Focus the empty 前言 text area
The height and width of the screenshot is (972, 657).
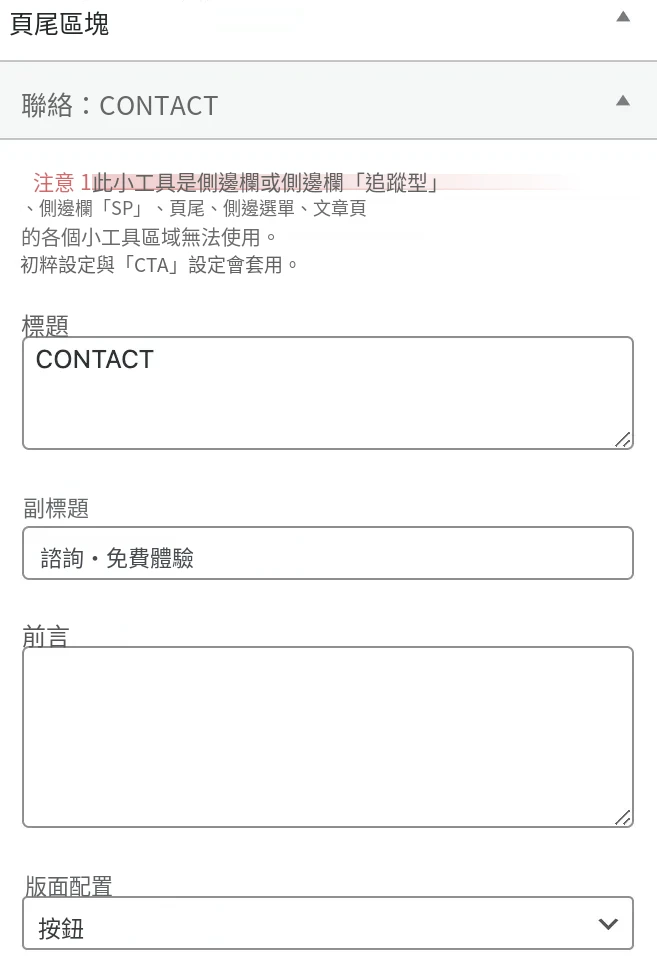click(x=328, y=737)
